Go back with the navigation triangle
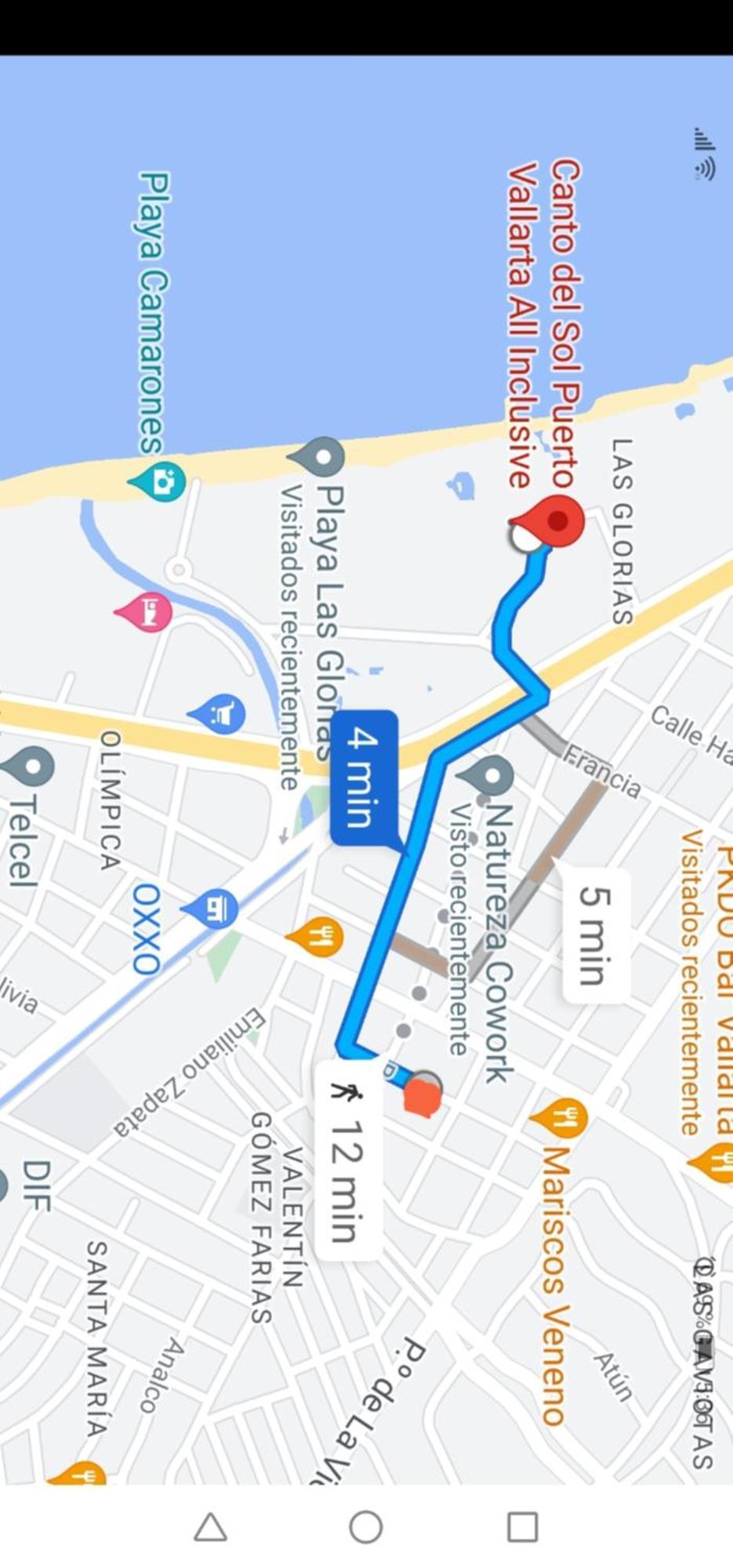The width and height of the screenshot is (733, 1568). point(210,1527)
